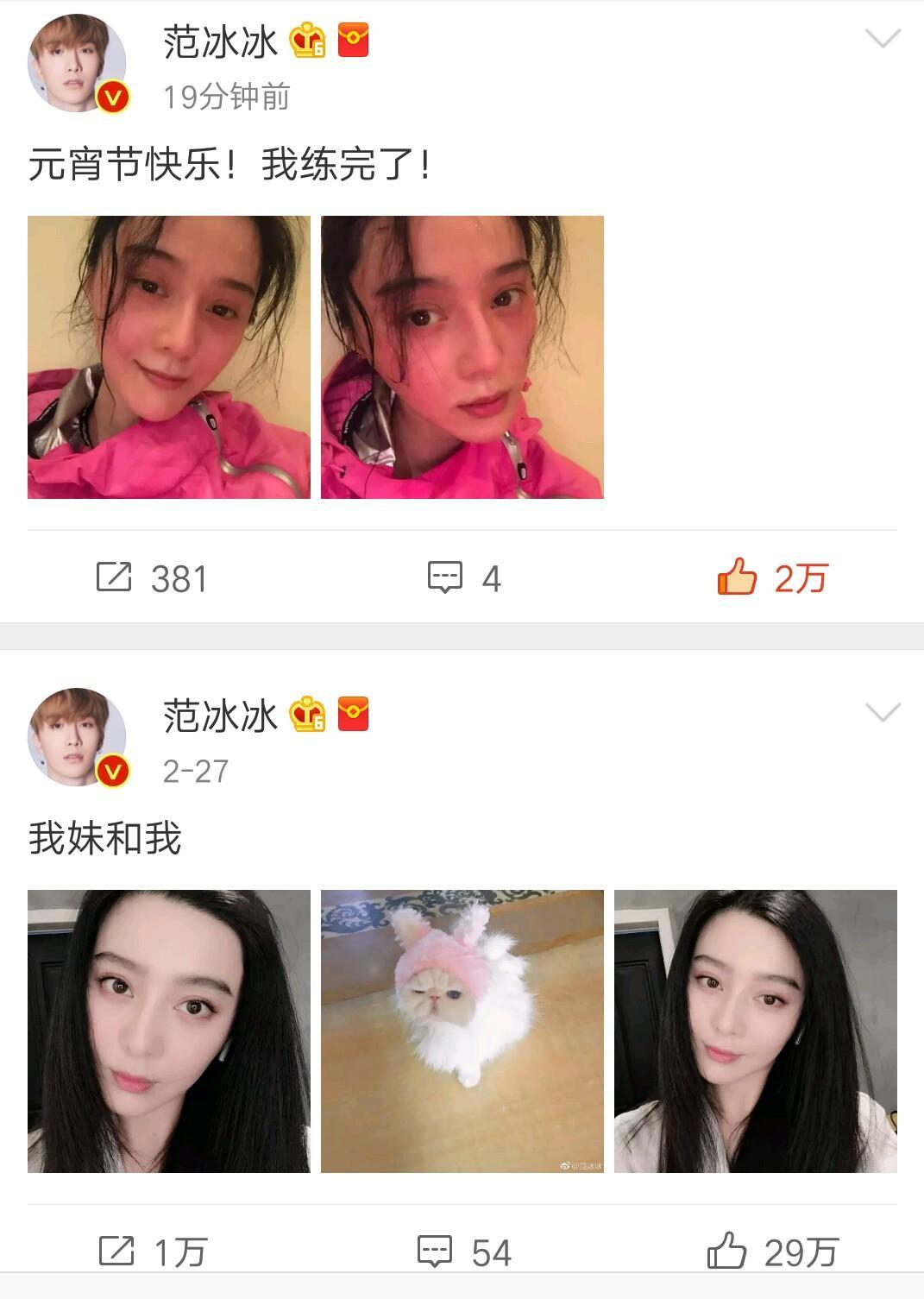Screen dimensions: 924x1299
Task: Open the profile avatar on the 19分钟前 post
Action: 78,64
